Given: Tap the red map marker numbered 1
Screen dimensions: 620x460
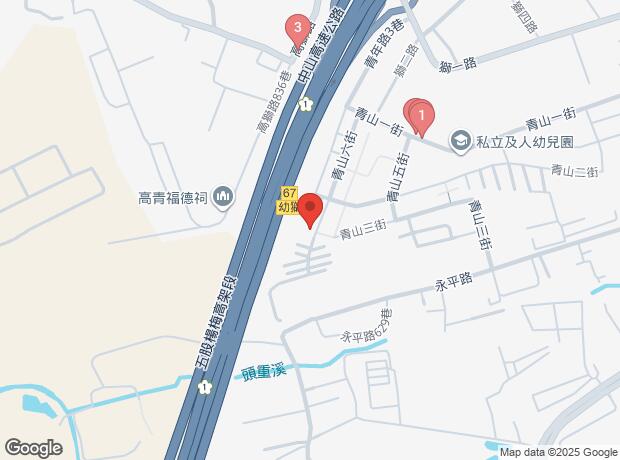Looking at the screenshot, I should tap(422, 117).
